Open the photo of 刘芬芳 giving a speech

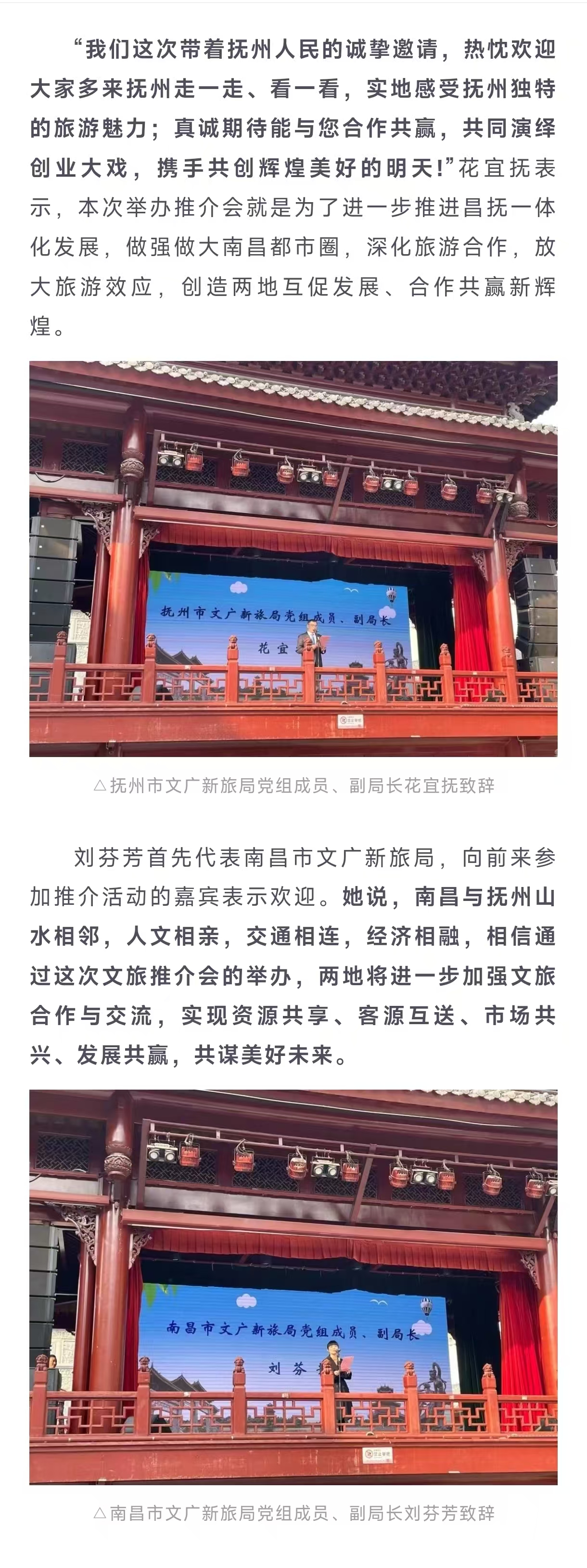(293, 1286)
